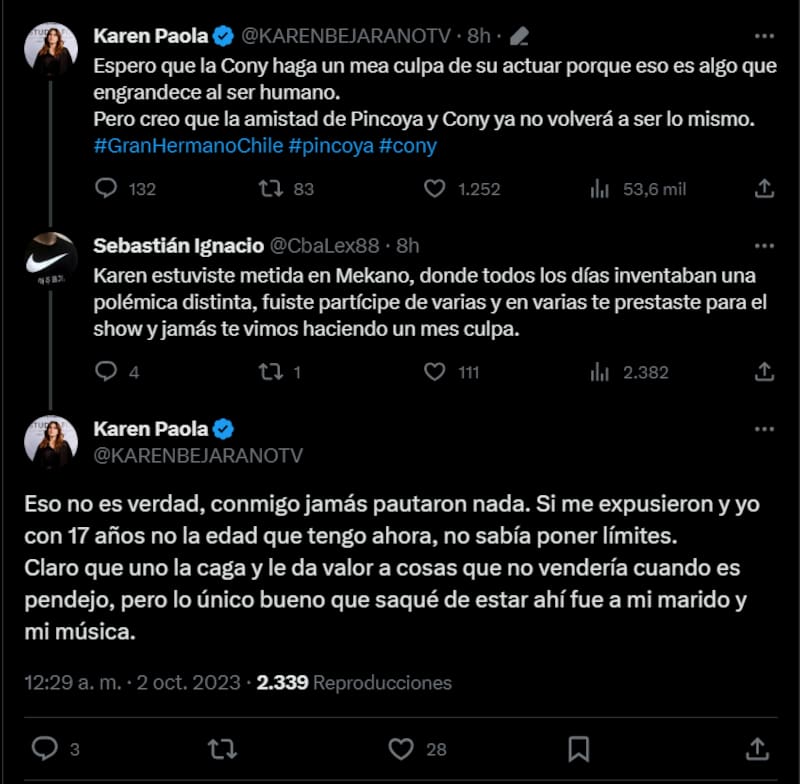This screenshot has height=784, width=800.
Task: Open the #cony hashtag
Action: [408, 145]
